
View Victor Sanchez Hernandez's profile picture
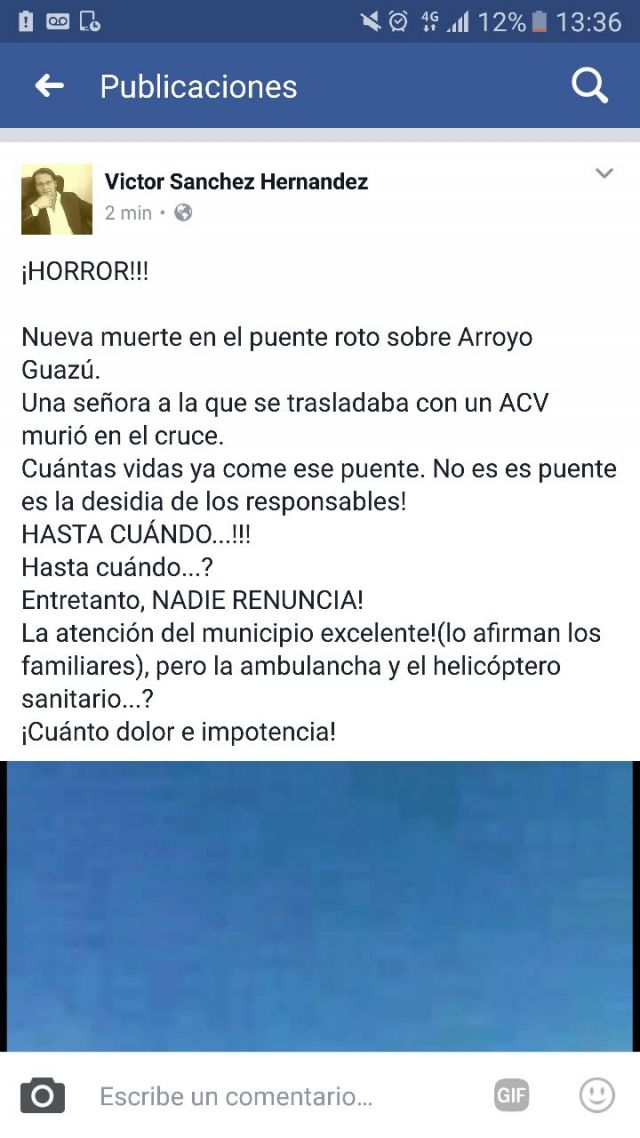coord(57,199)
